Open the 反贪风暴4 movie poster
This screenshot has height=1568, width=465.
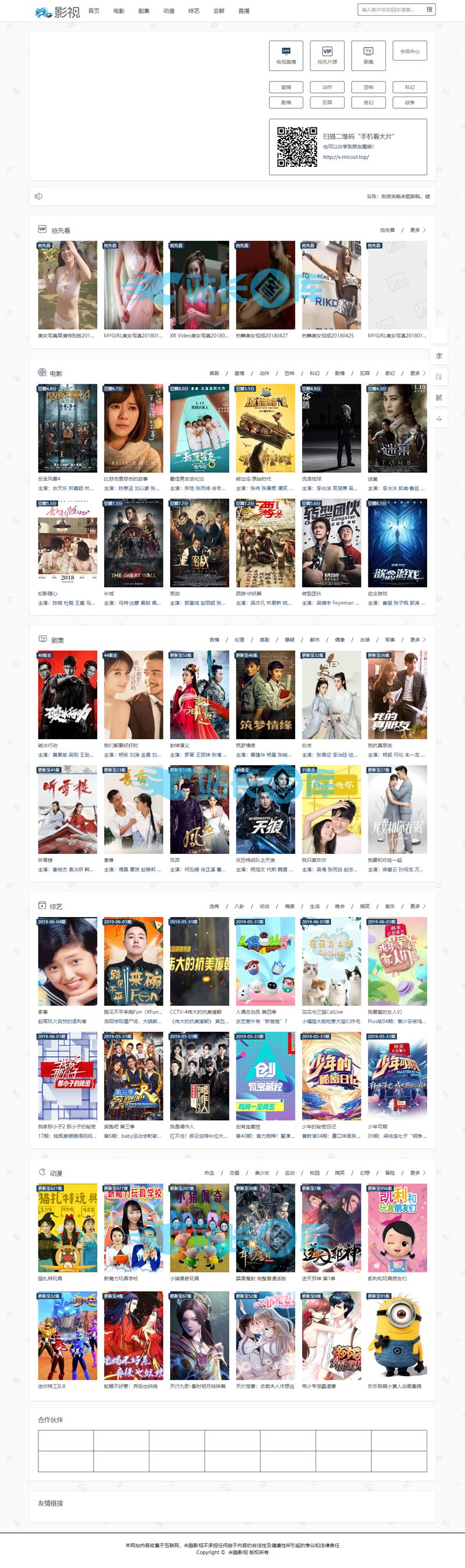[67, 429]
